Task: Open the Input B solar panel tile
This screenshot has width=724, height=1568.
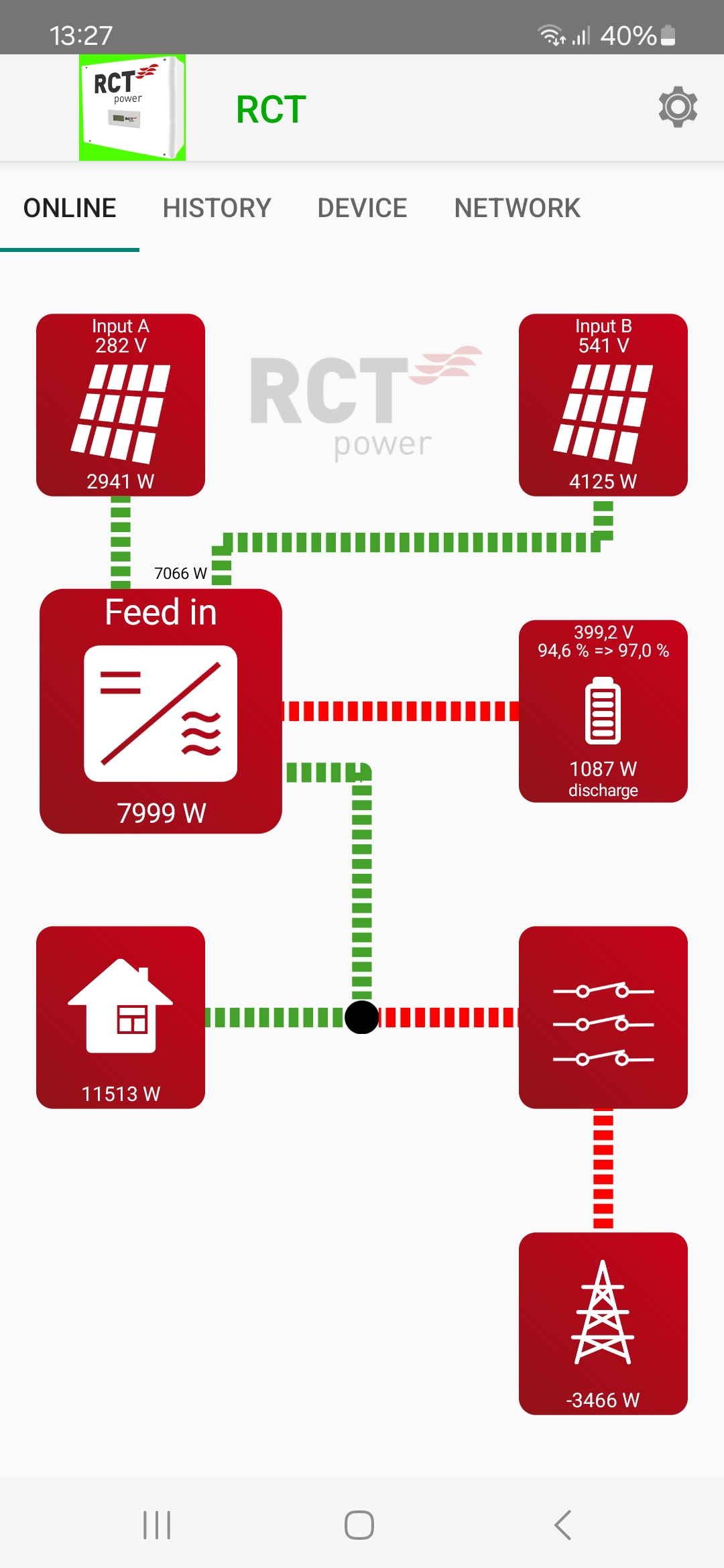Action: (x=603, y=405)
